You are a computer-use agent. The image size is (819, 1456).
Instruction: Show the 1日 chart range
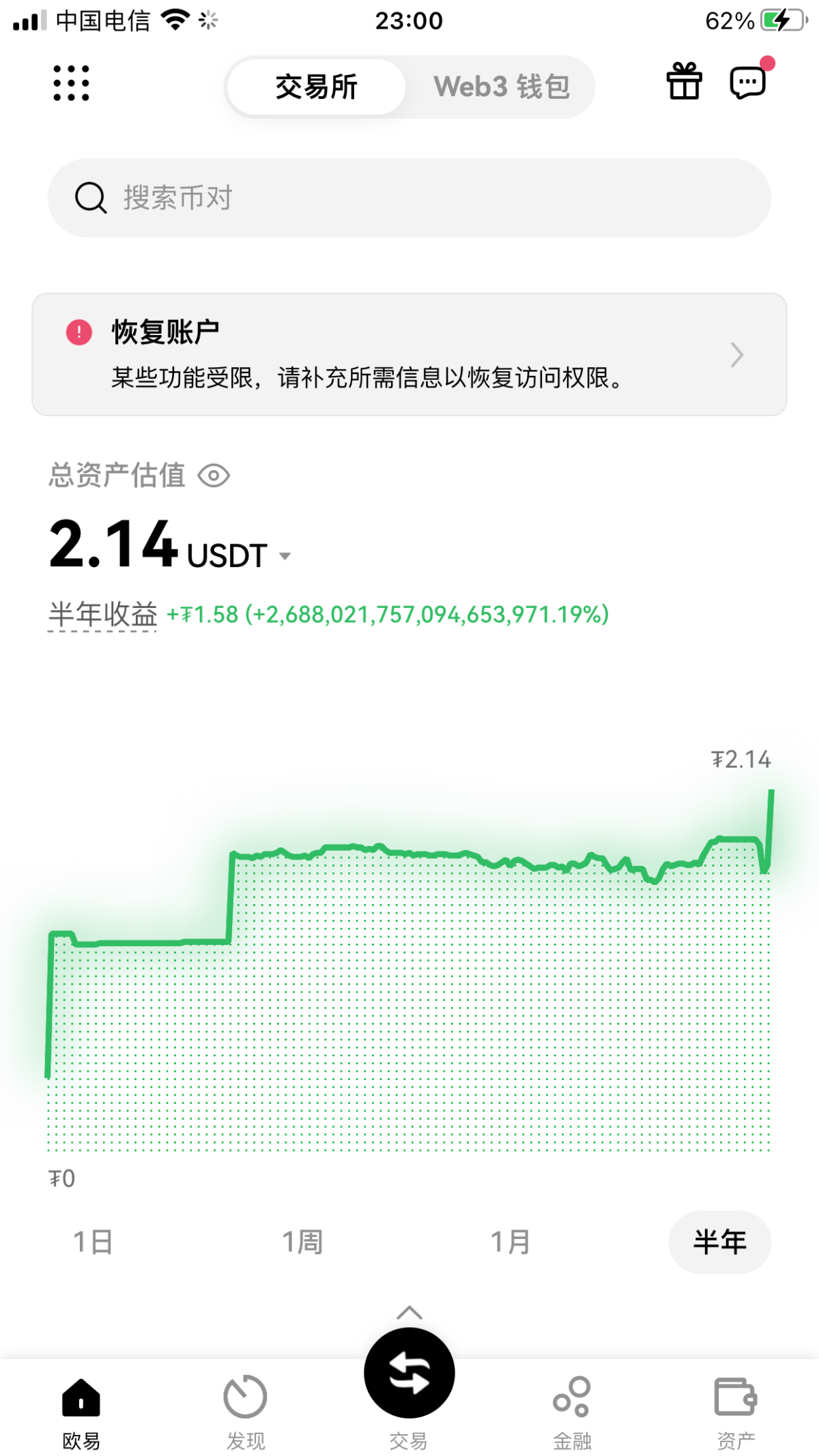pos(93,1242)
